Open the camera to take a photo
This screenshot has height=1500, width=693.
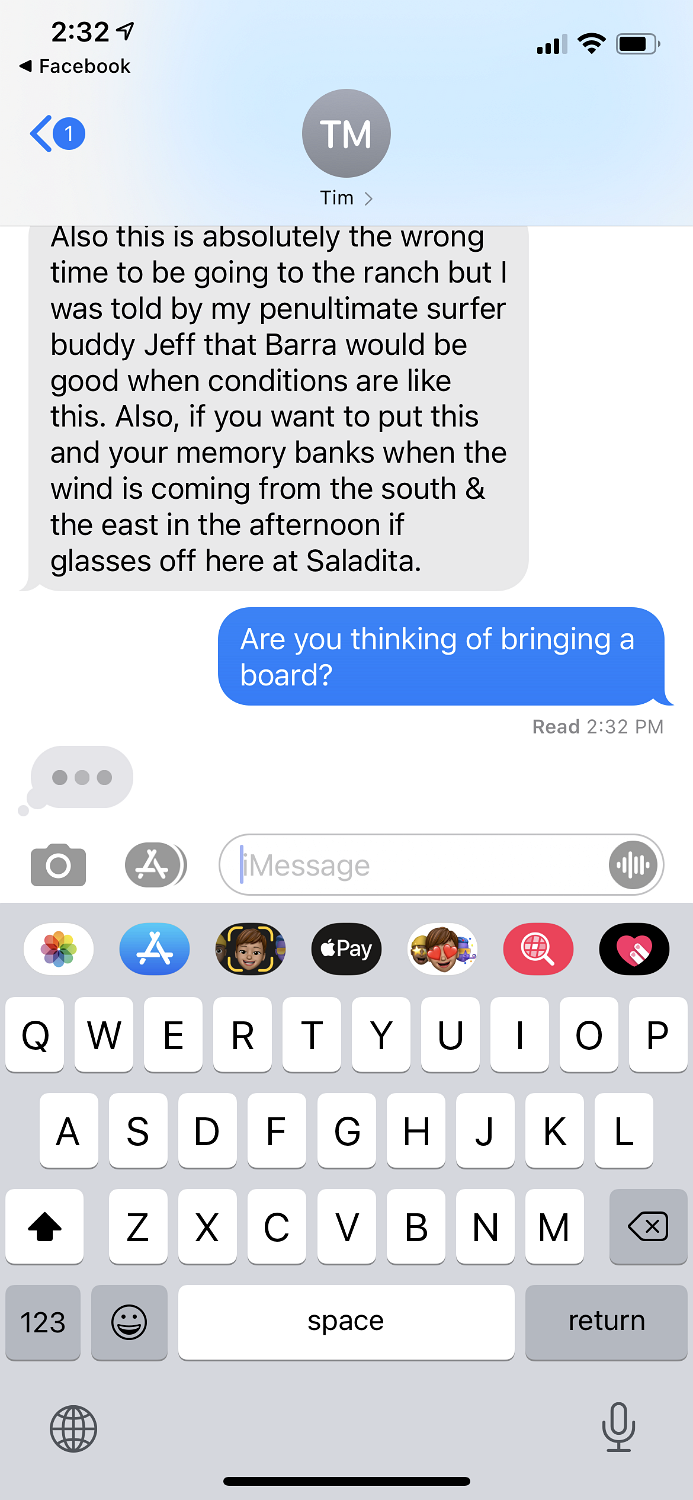[58, 865]
